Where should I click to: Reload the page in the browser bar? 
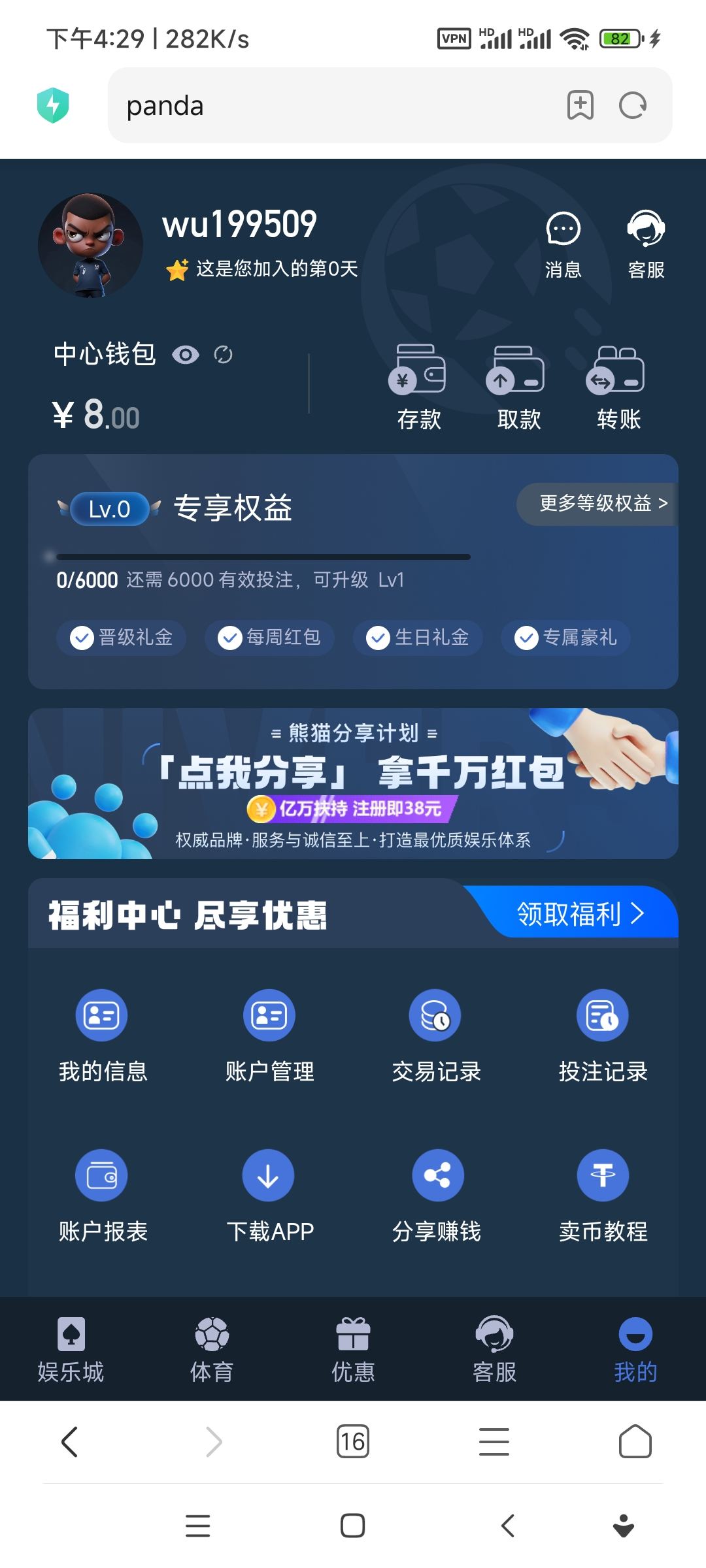pos(632,105)
